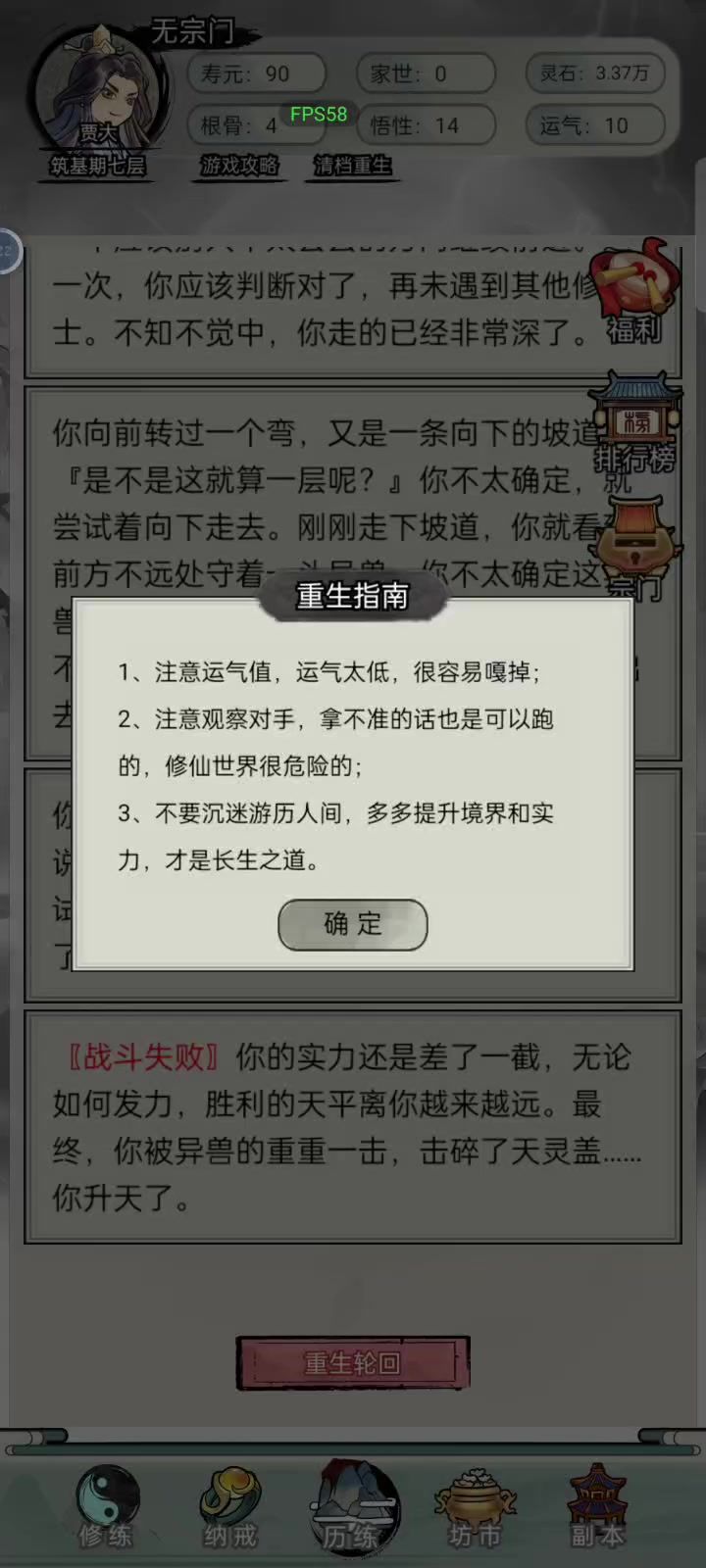706x1568 pixels.
Task: Switch to the 历练 tab
Action: coord(353,1506)
